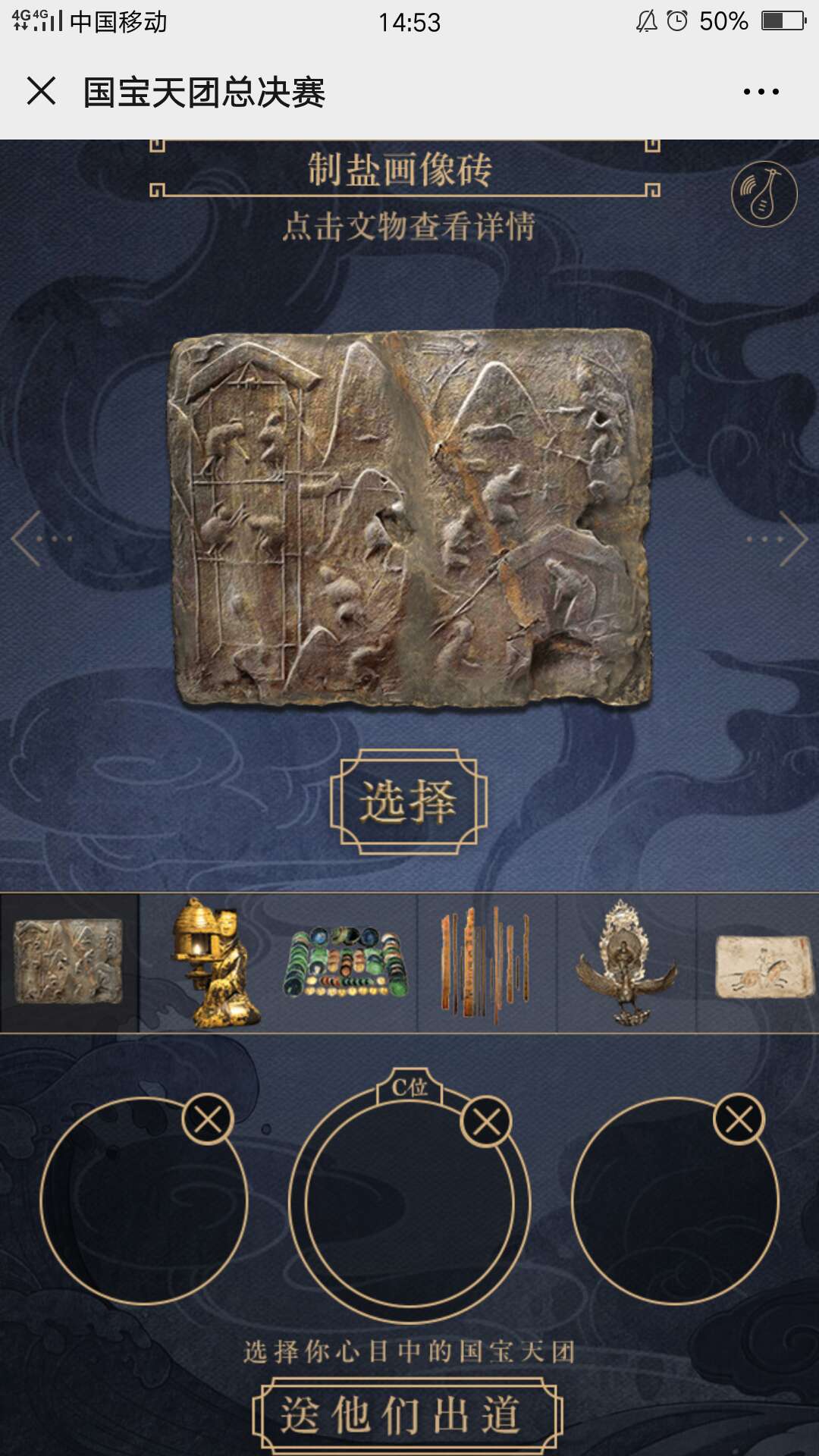Remove the left team slot

208,1119
